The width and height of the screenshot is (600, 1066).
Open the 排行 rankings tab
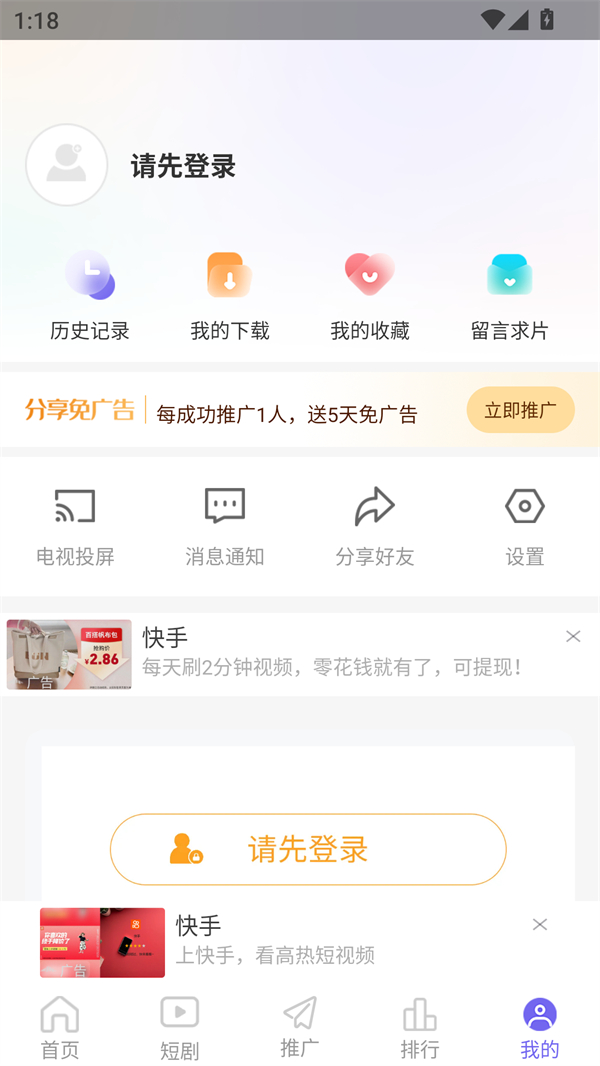tap(420, 1028)
